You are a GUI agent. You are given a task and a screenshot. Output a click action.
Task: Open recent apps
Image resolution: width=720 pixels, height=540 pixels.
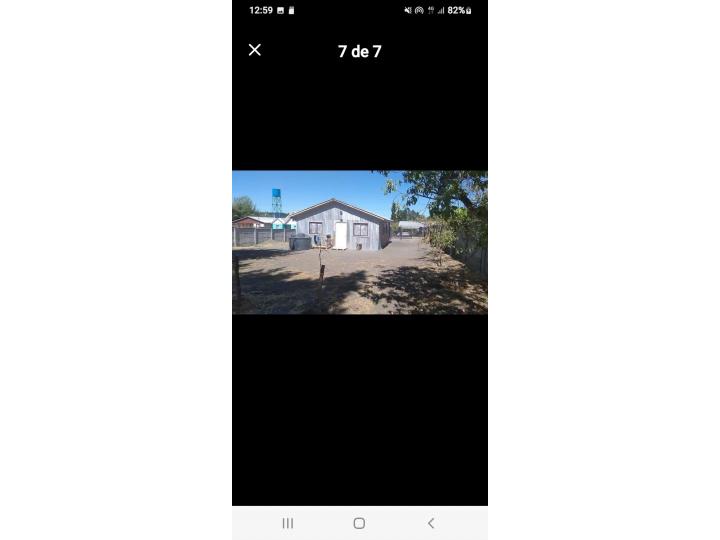(288, 523)
